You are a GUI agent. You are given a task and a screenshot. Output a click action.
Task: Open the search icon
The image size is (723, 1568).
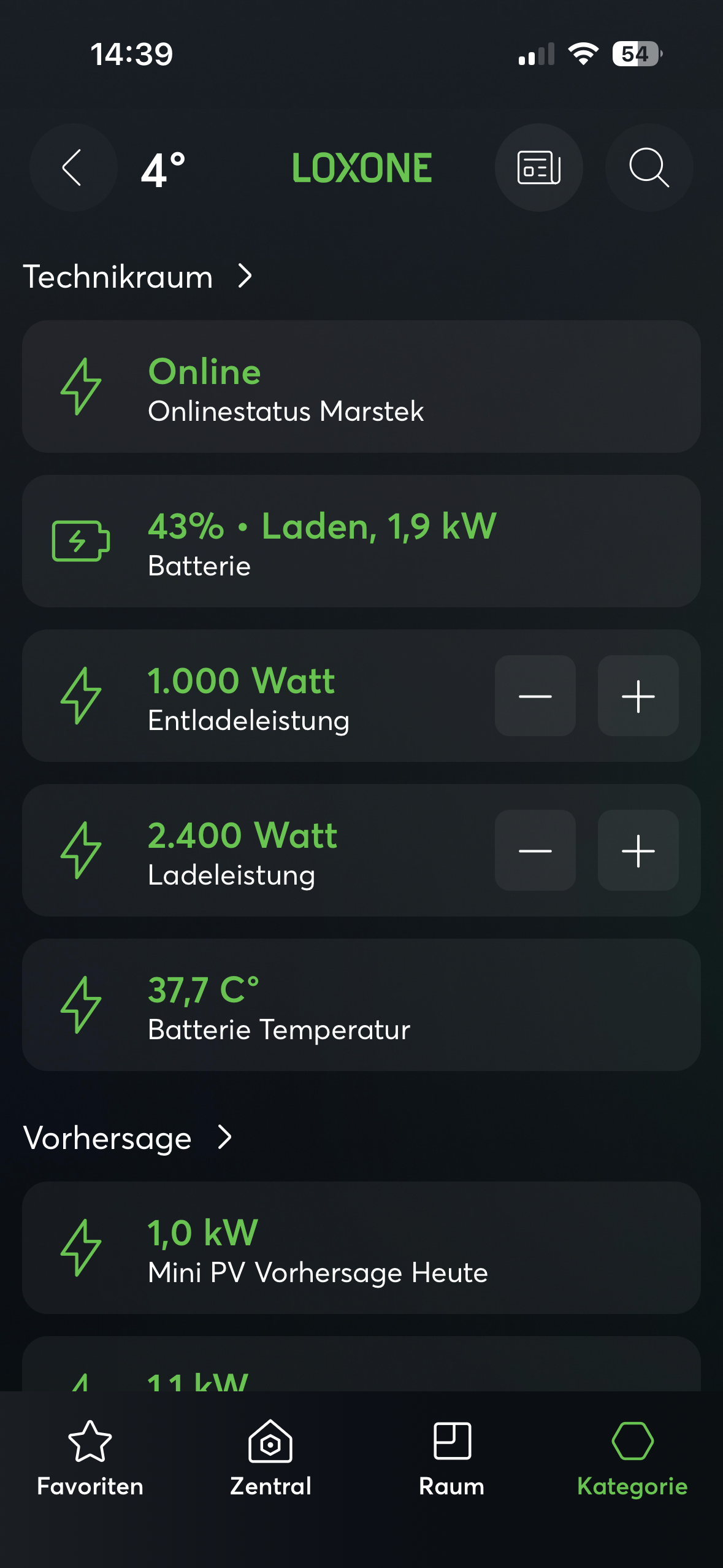click(x=649, y=167)
